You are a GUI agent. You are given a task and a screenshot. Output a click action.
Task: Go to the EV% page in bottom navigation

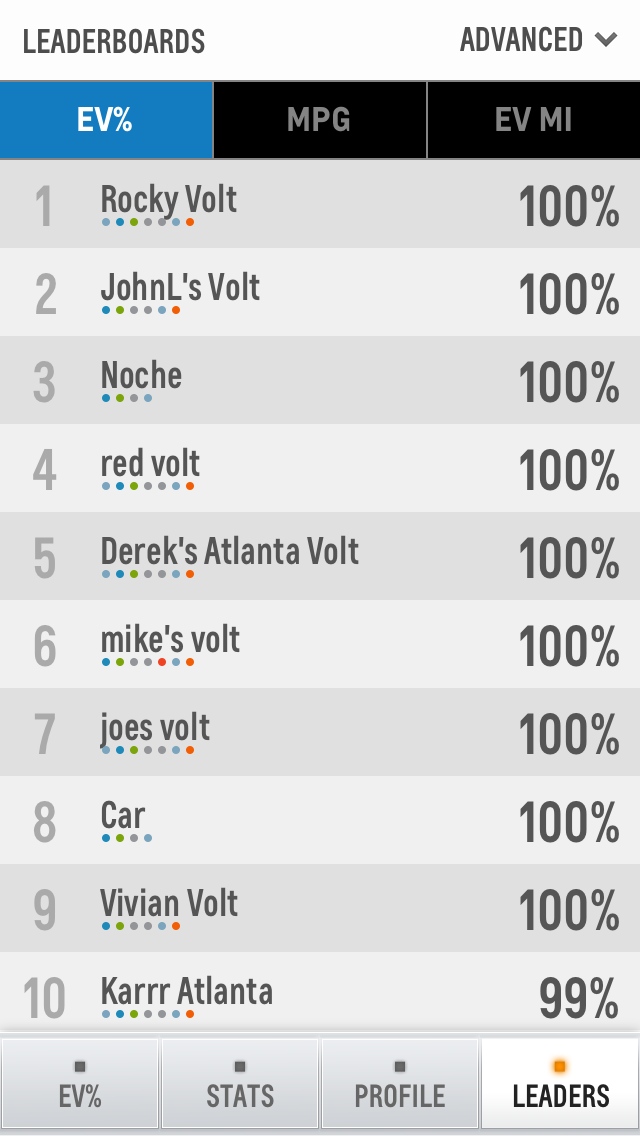[80, 1084]
